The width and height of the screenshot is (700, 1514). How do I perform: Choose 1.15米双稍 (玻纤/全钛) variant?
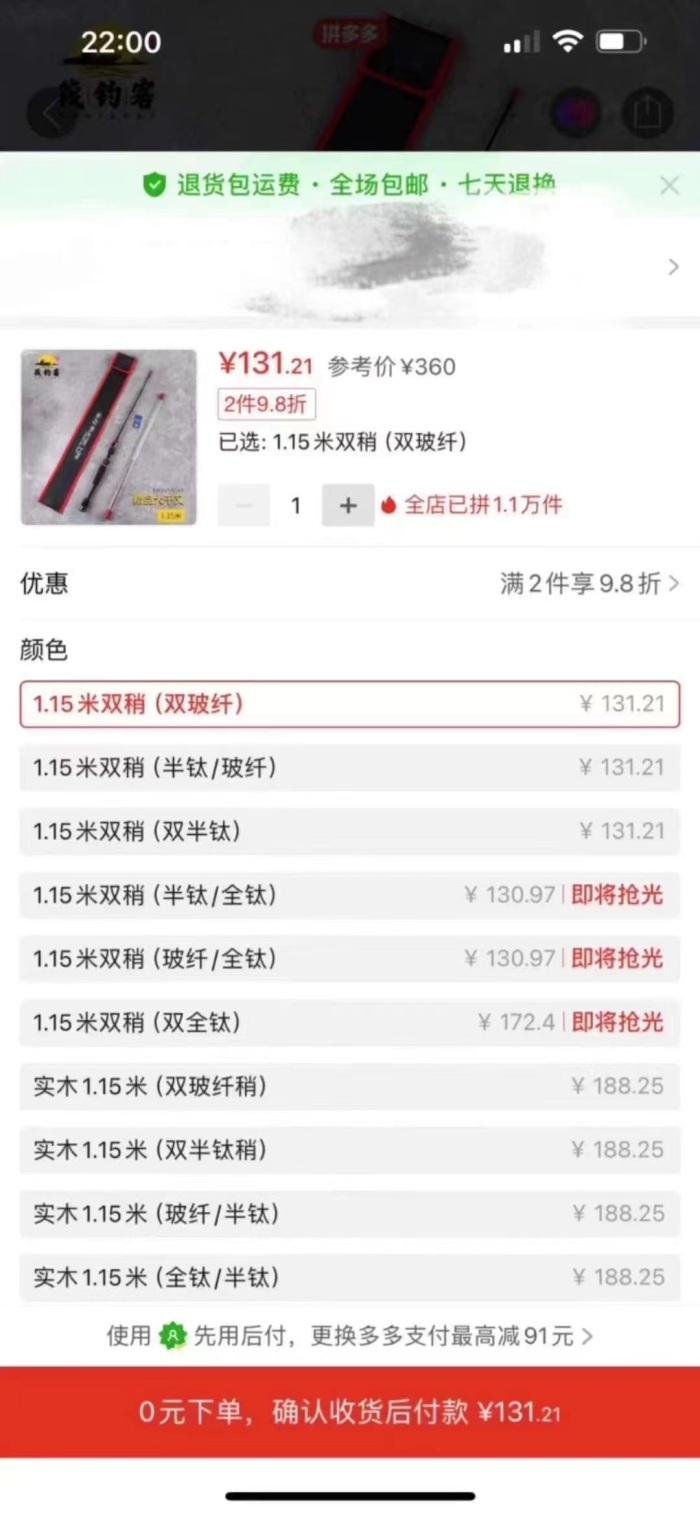tap(349, 959)
